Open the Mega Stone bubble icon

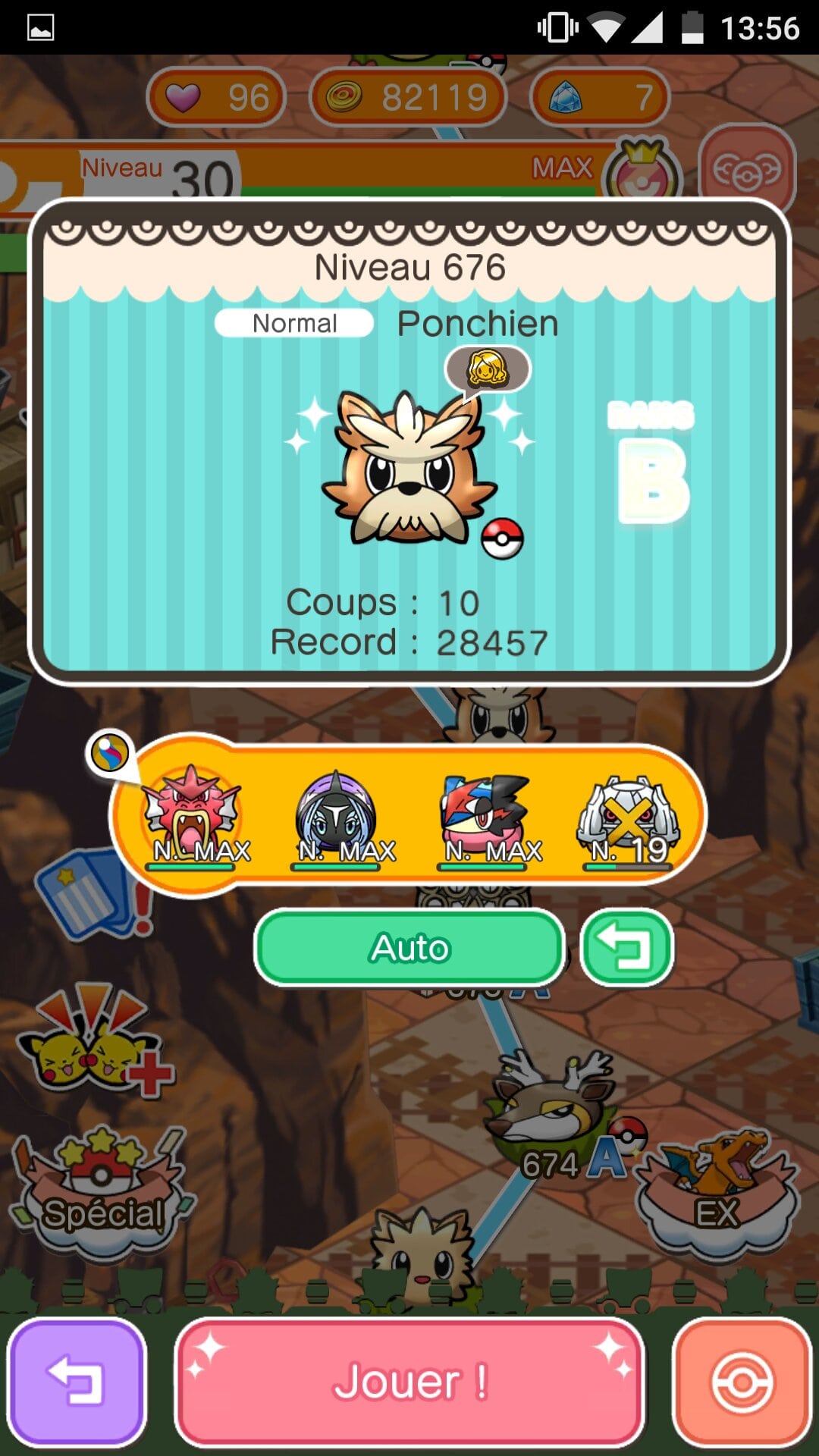pos(110,753)
